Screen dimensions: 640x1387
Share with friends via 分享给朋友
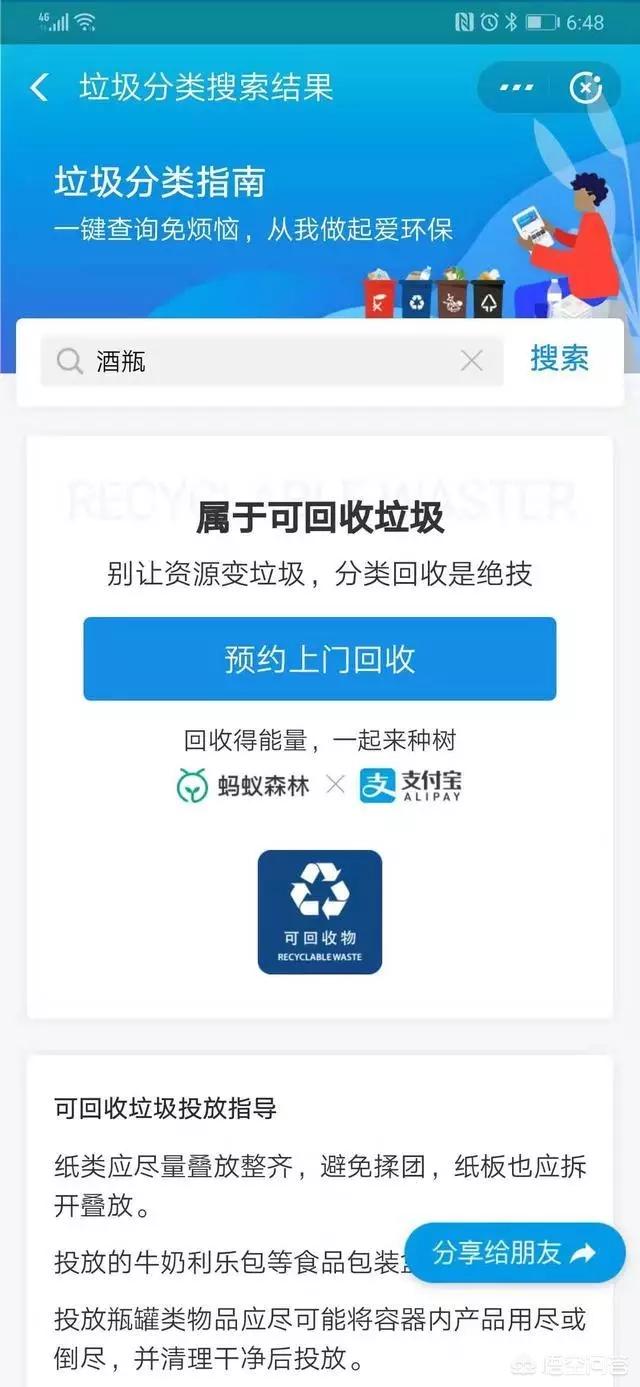click(514, 1252)
